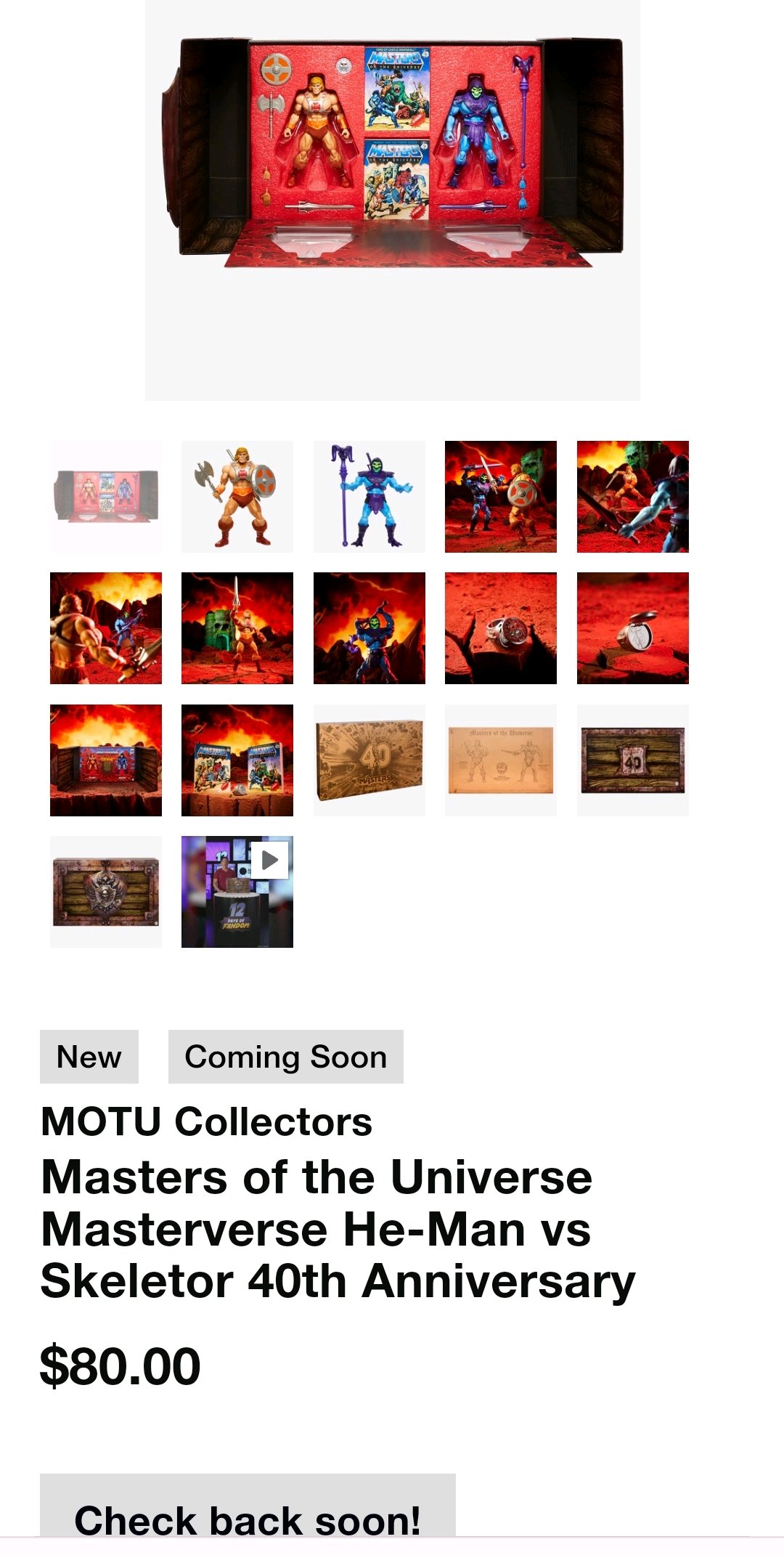This screenshot has width=784, height=1555.
Task: Select Skeletor swinging staff lava scene thumbnail
Action: (x=369, y=628)
